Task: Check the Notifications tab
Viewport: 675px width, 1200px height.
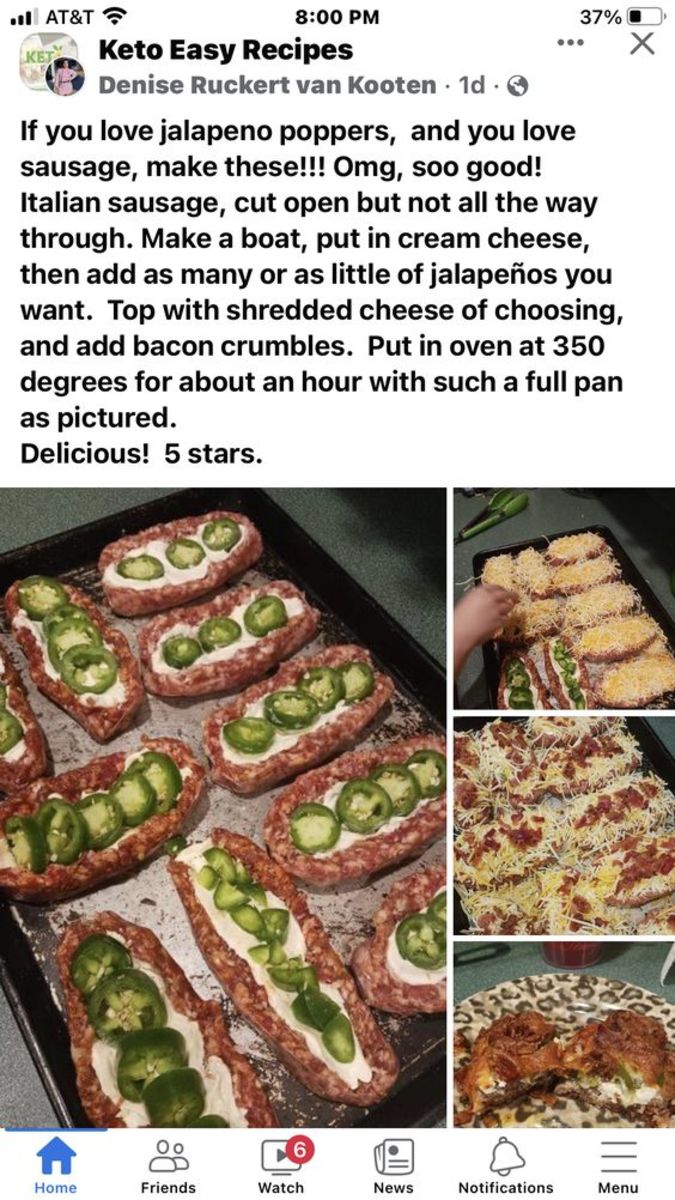Action: tap(506, 1166)
